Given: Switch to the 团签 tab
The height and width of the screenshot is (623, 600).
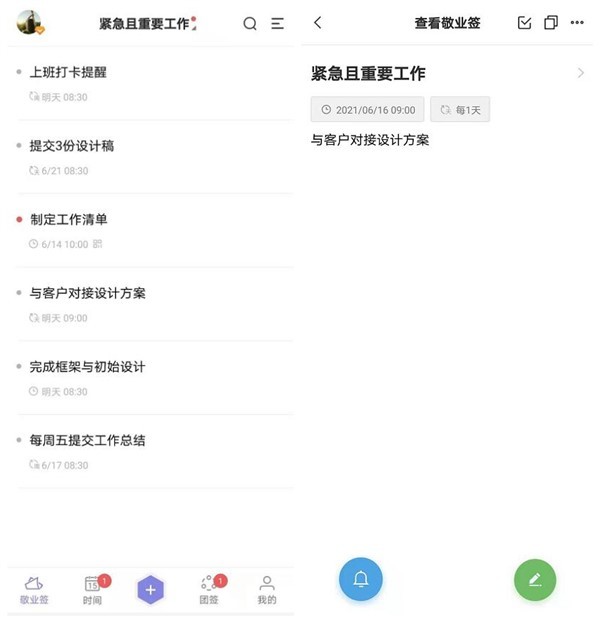Looking at the screenshot, I should coord(208,589).
